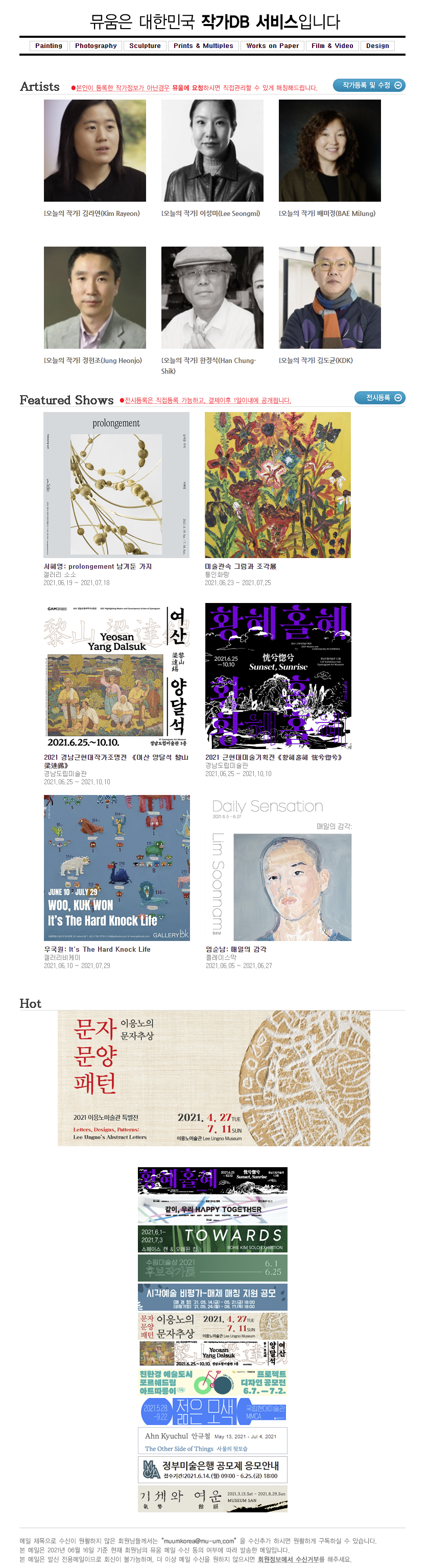View artist Jung Heonjo's profile
The width and height of the screenshot is (429, 1568).
pos(95,297)
